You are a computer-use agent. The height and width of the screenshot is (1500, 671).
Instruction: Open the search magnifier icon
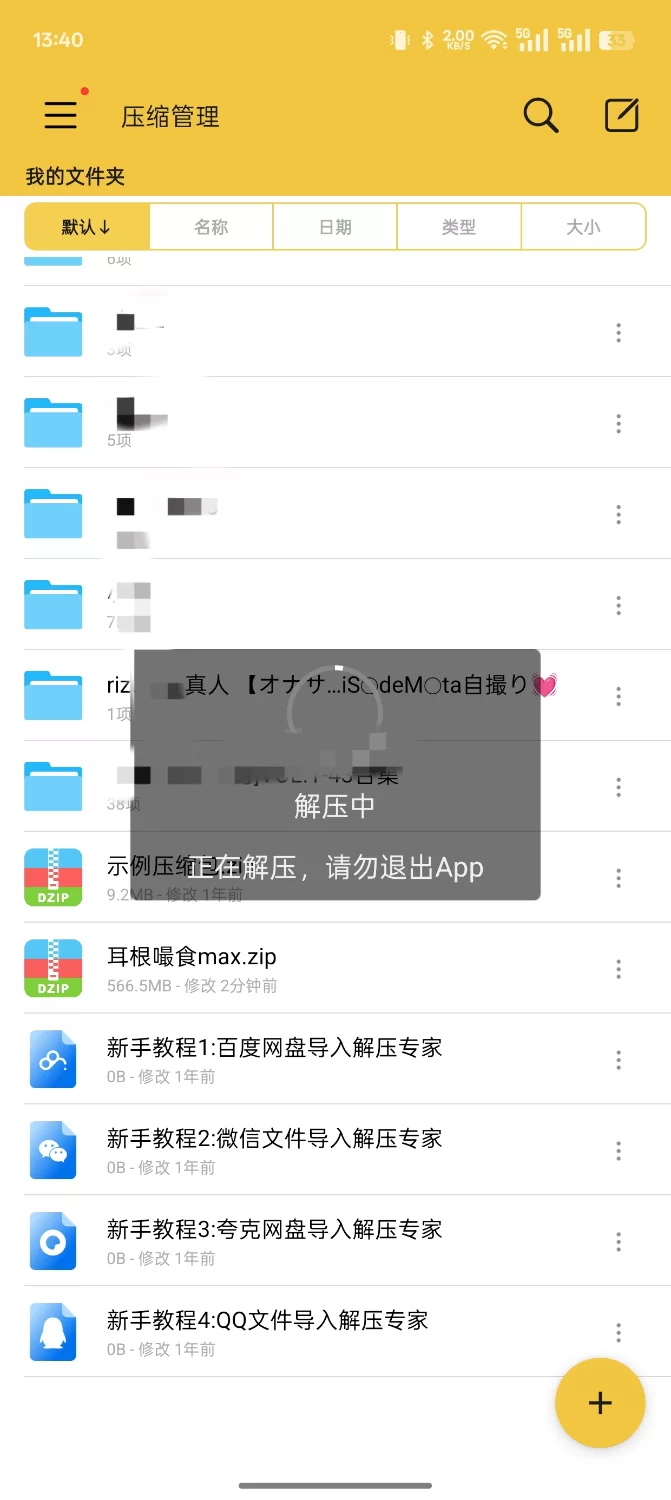(x=540, y=116)
